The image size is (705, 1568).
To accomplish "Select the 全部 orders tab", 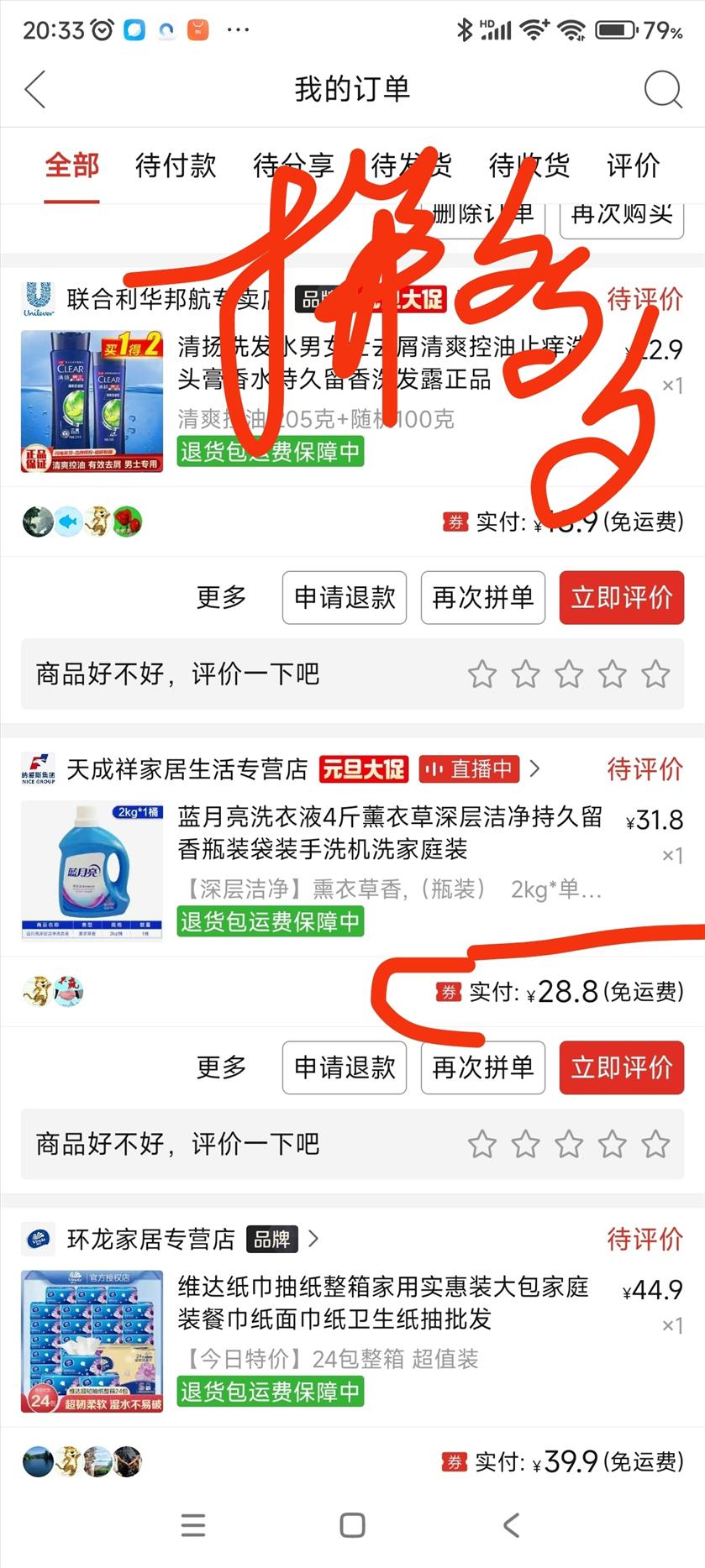I will tap(72, 165).
